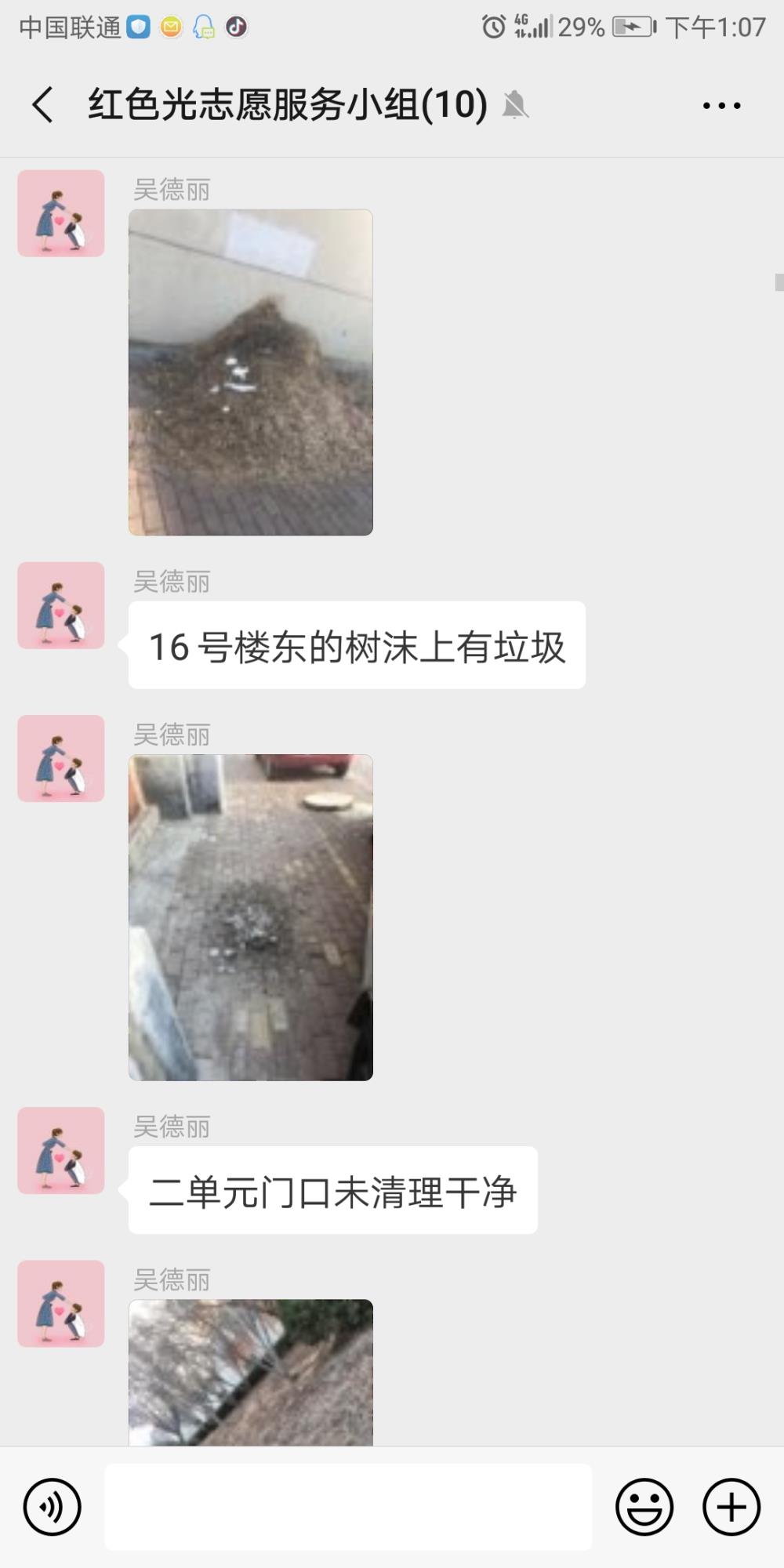
Task: Open the plus attachment menu
Action: click(731, 1507)
